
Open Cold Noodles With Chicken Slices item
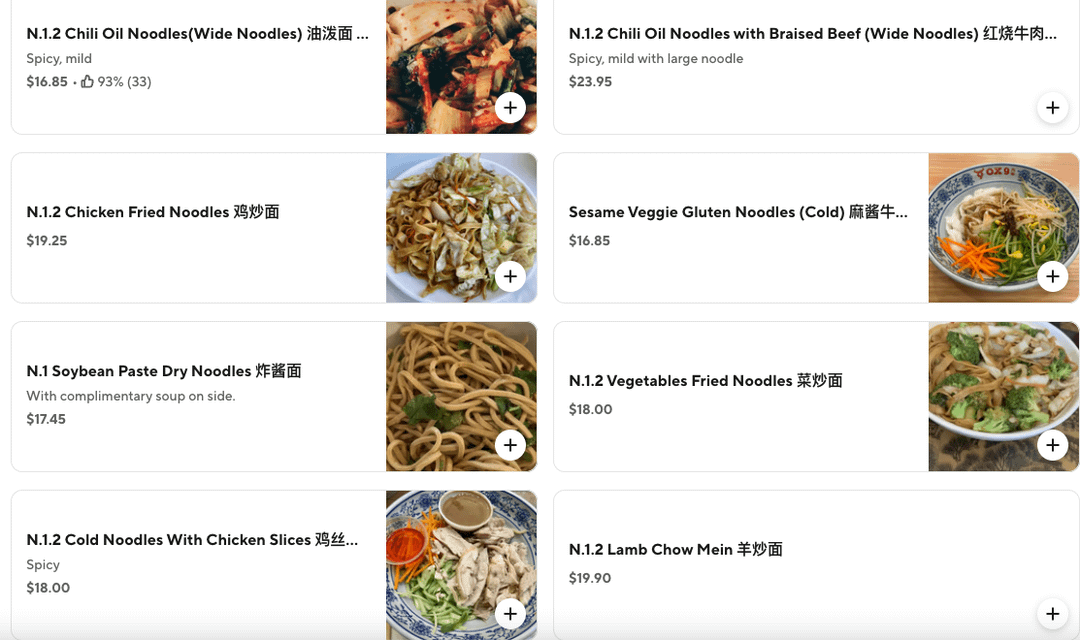192,540
